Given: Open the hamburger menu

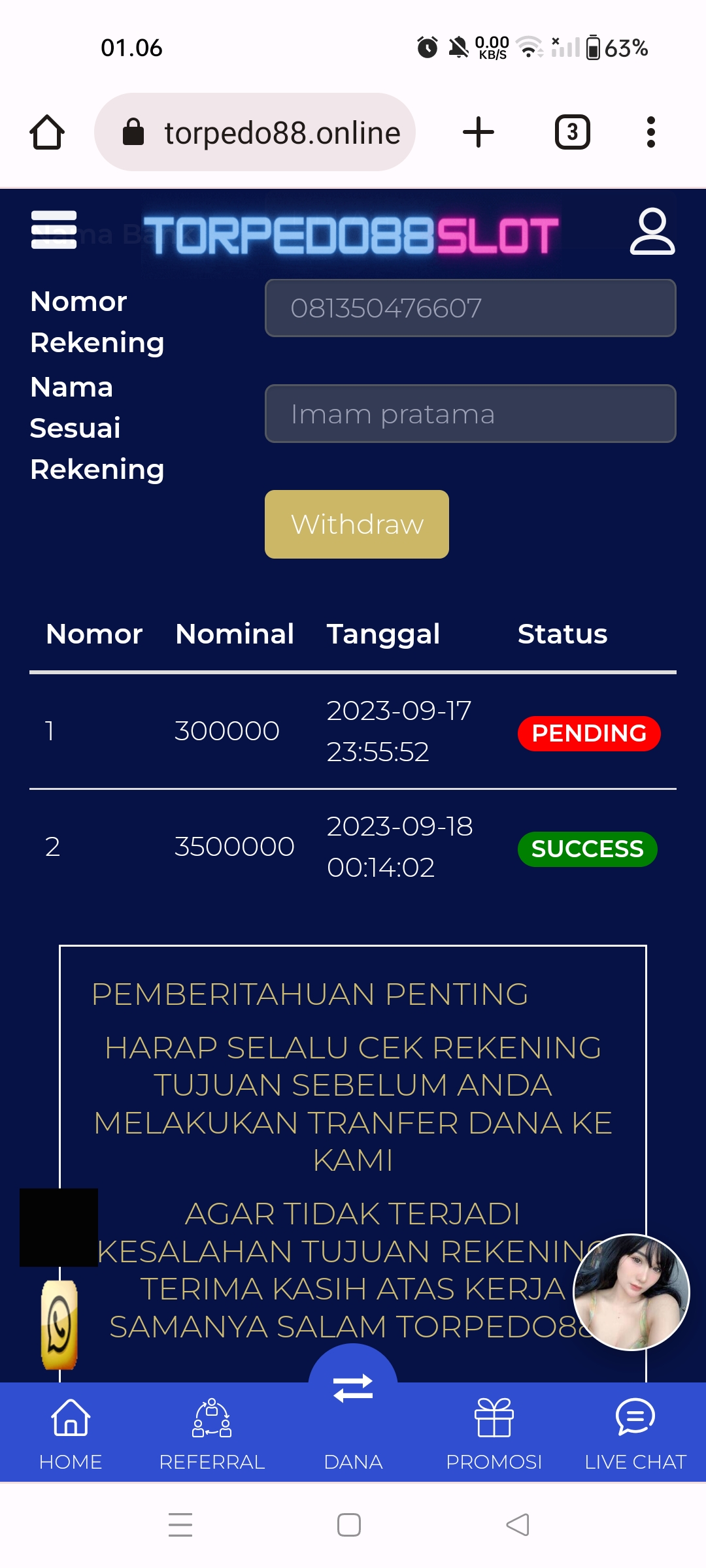Looking at the screenshot, I should point(54,230).
